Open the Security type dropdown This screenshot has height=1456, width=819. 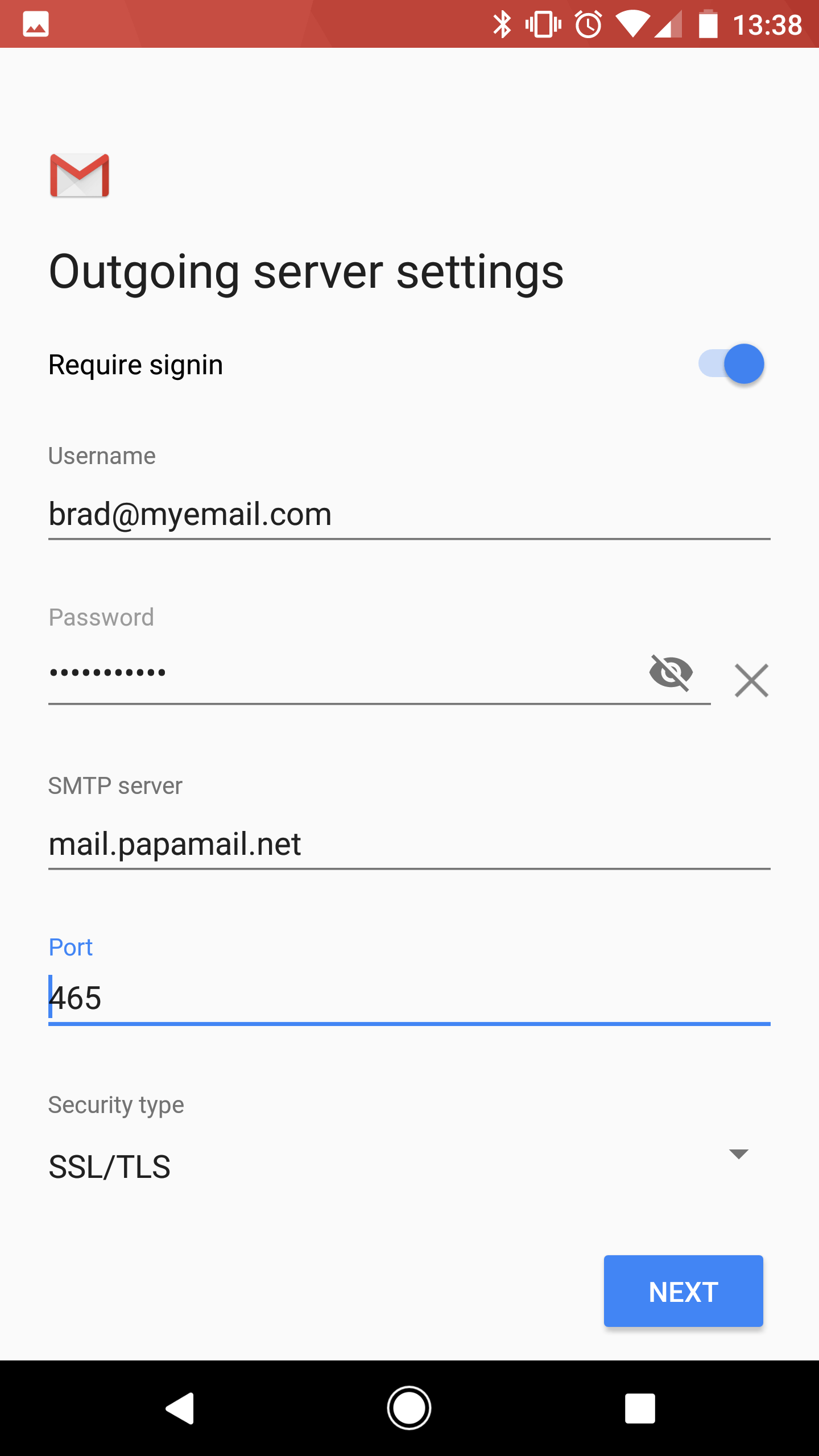tap(409, 1166)
